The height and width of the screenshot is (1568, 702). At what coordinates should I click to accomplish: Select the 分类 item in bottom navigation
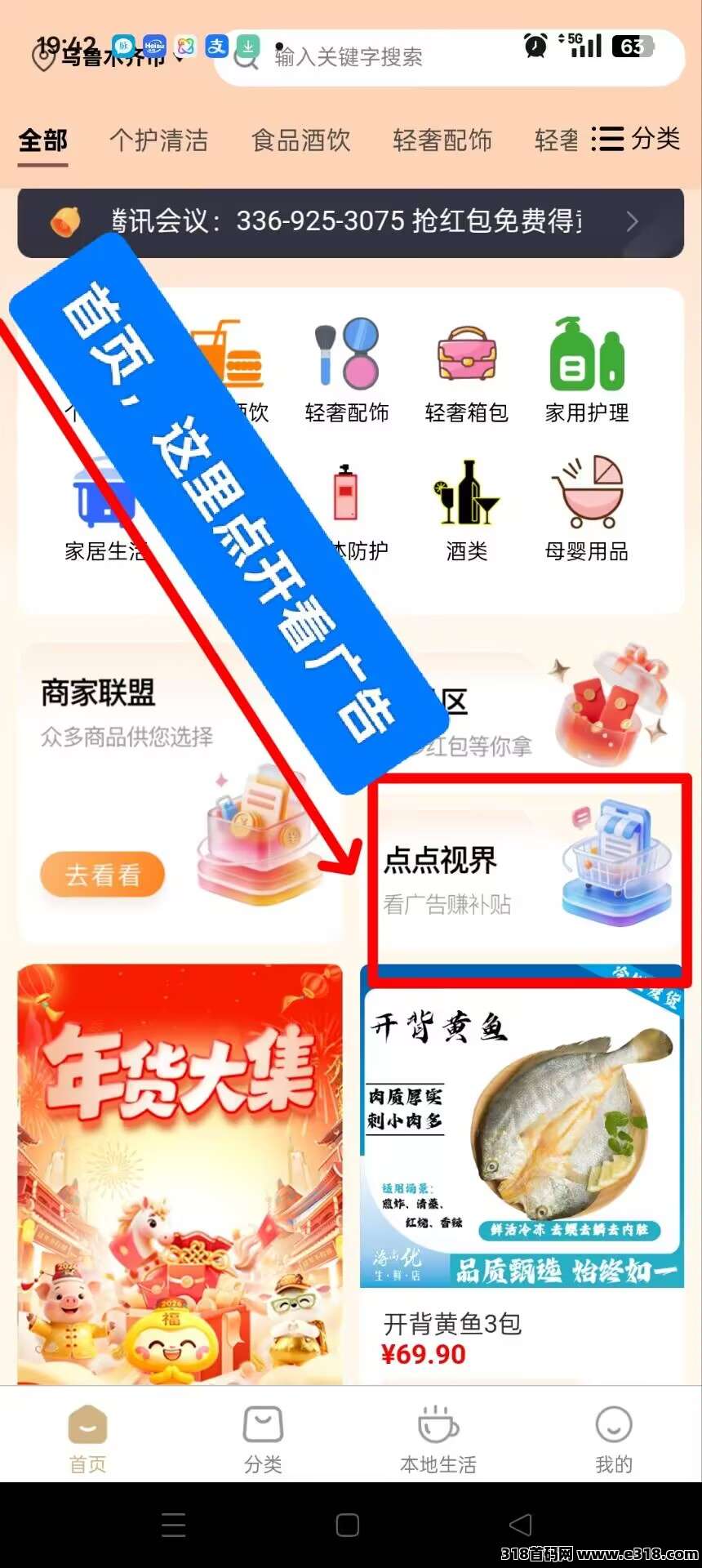262,1437
